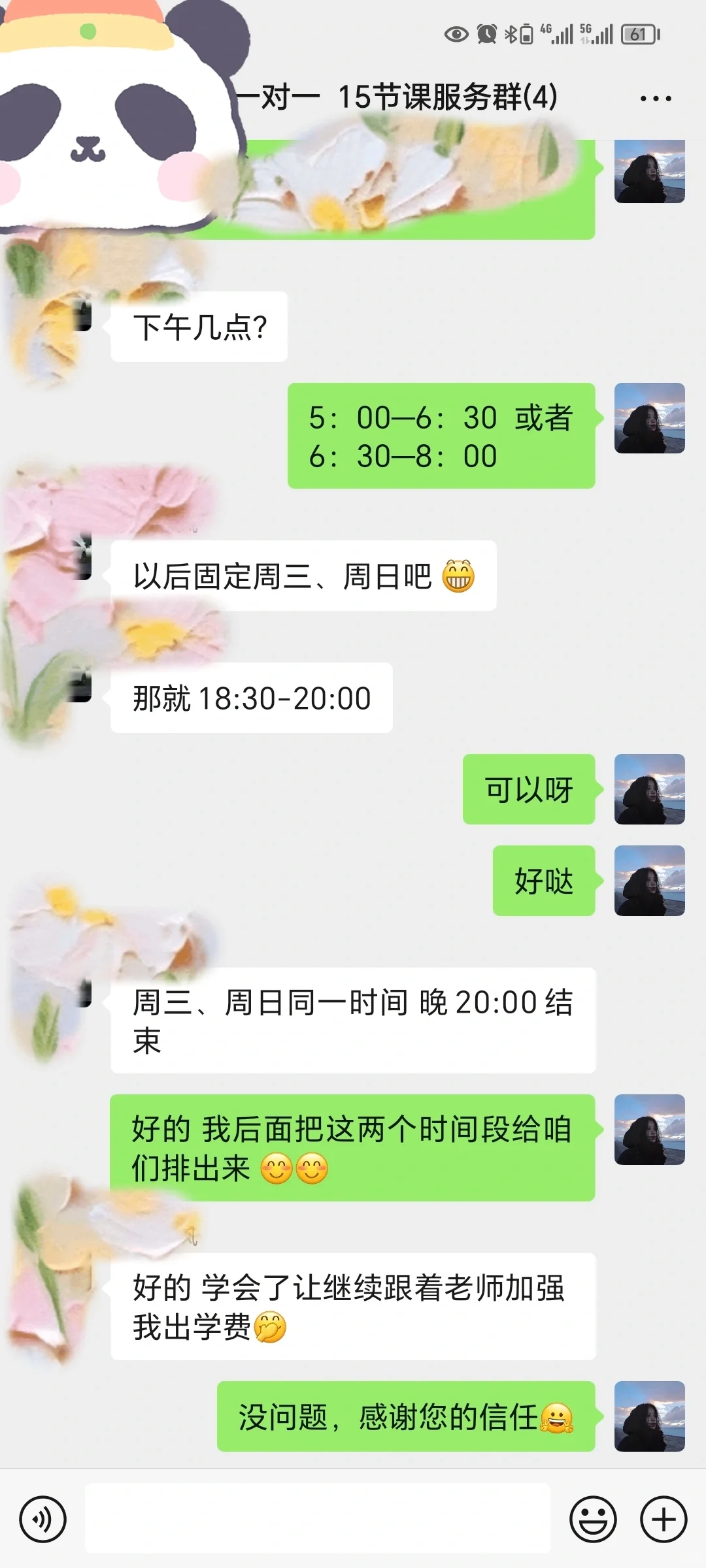Screen dimensions: 706x1568
Task: Tap the message text field
Action: [318, 1518]
